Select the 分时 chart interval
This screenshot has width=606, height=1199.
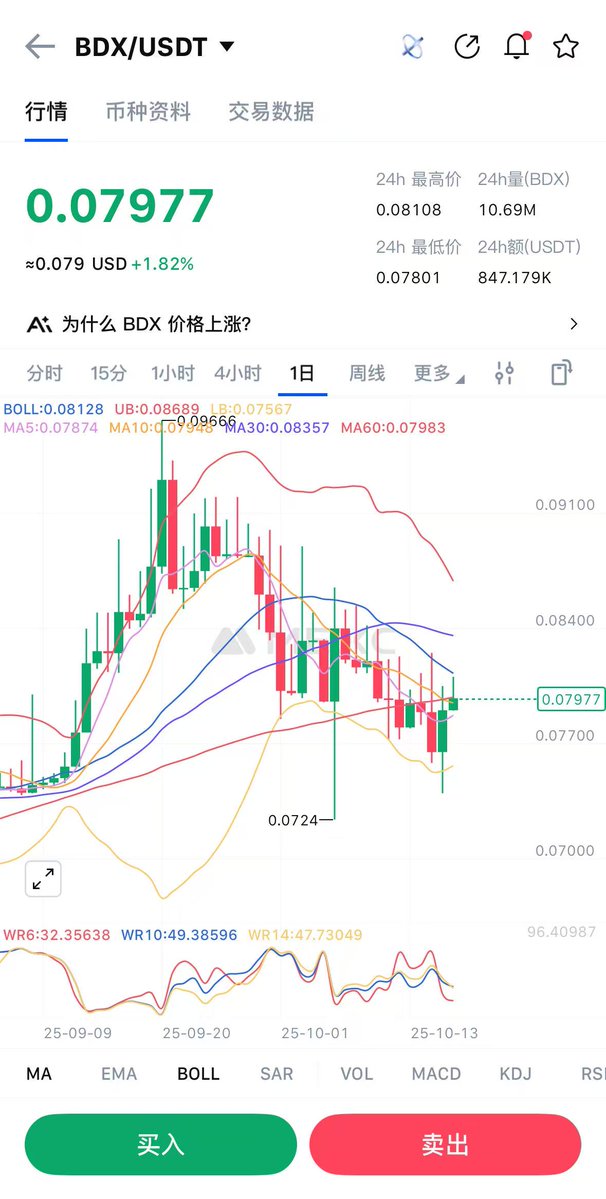44,373
